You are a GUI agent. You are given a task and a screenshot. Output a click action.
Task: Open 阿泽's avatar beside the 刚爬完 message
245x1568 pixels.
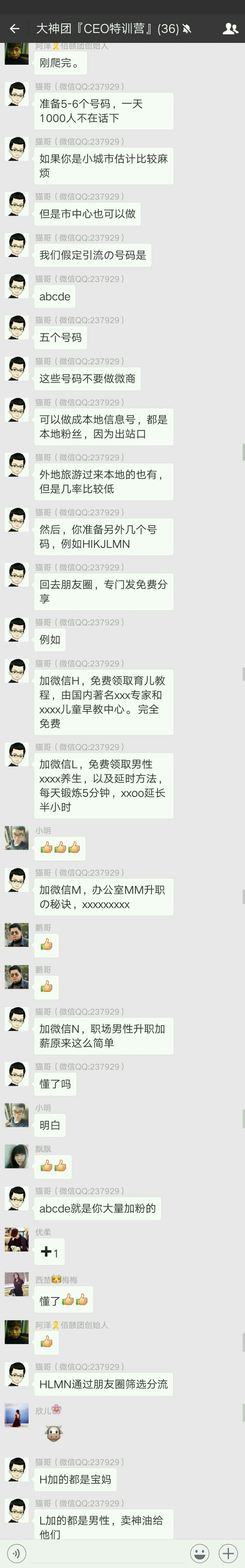16,53
